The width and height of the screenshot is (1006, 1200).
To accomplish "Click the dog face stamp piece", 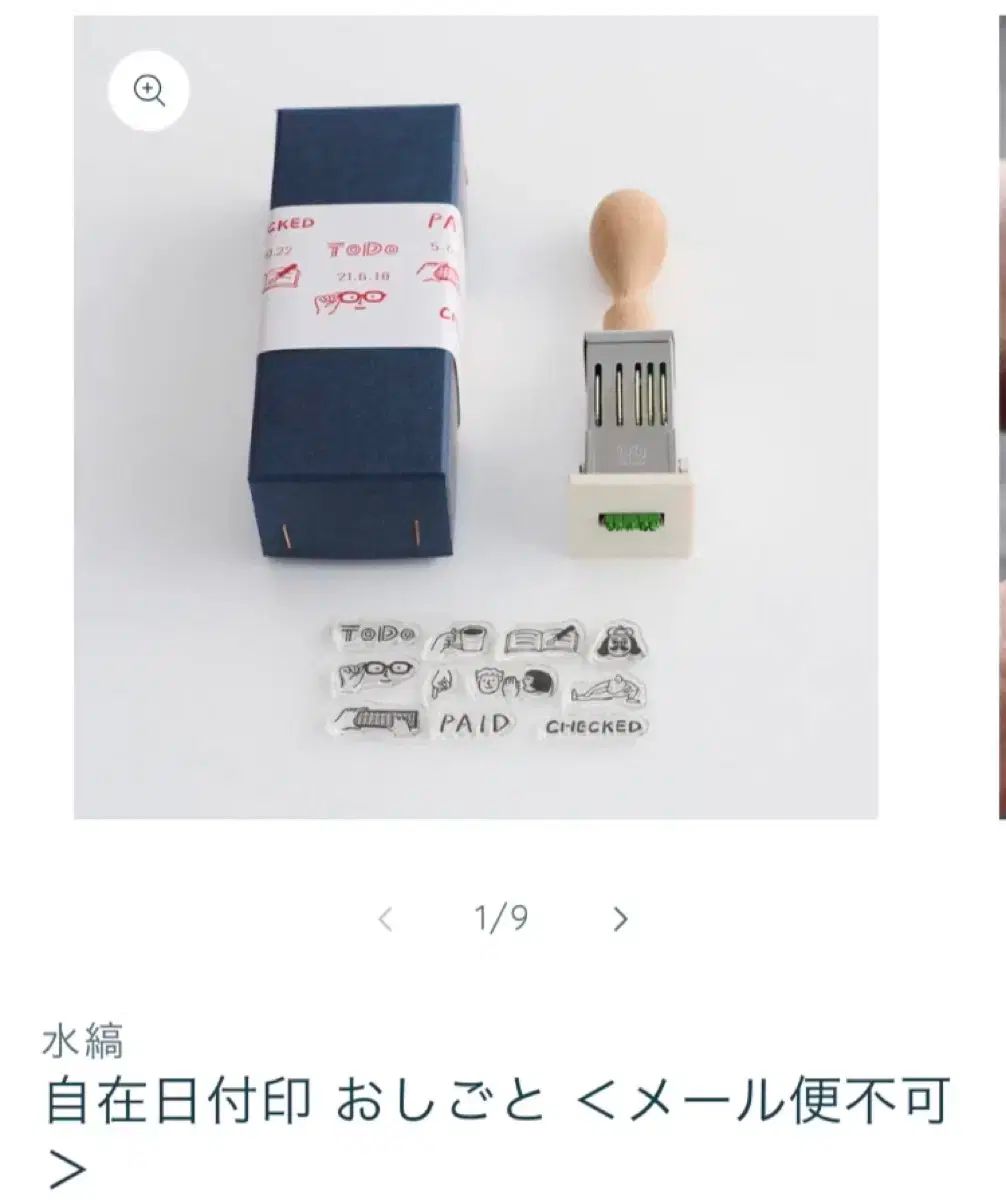I will 620,639.
